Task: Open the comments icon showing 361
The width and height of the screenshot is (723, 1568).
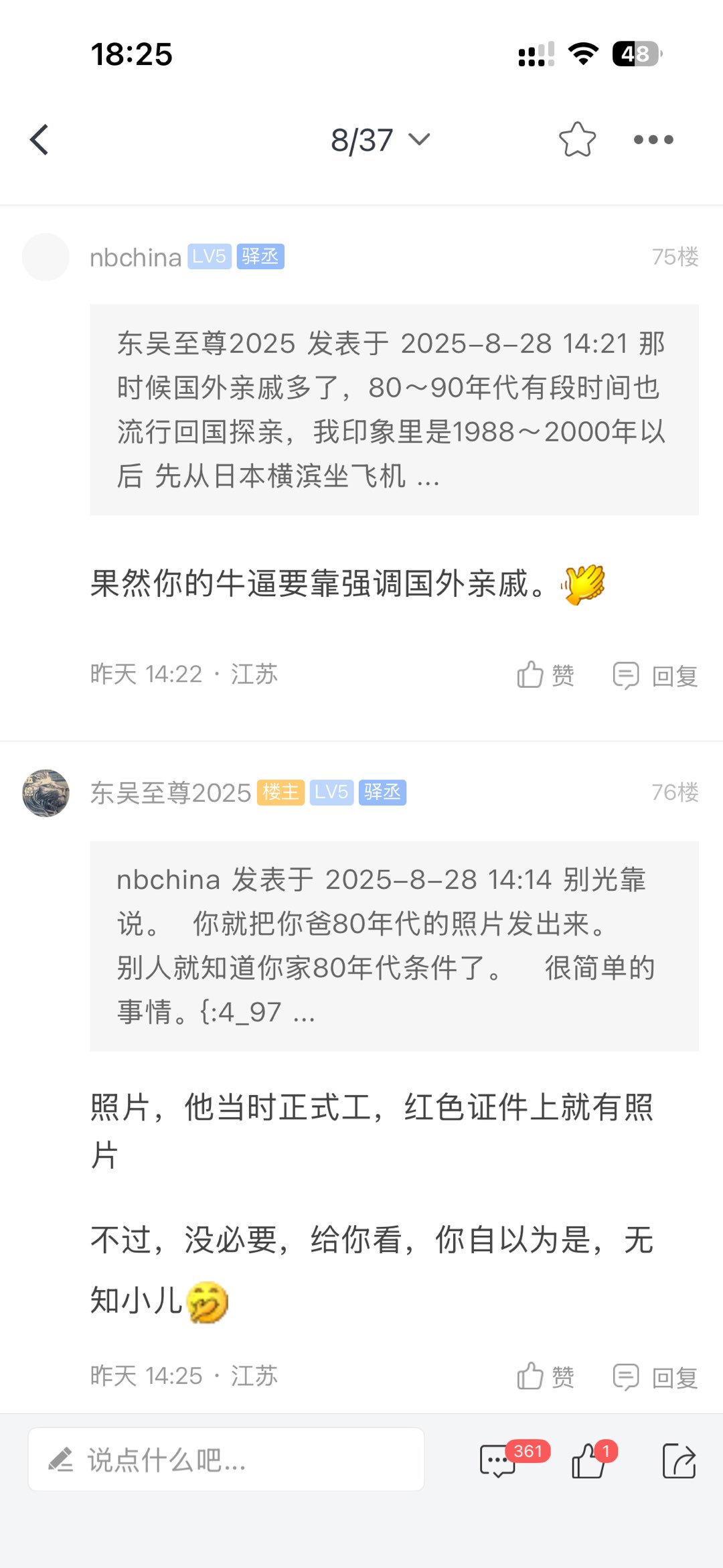Action: [x=499, y=1461]
